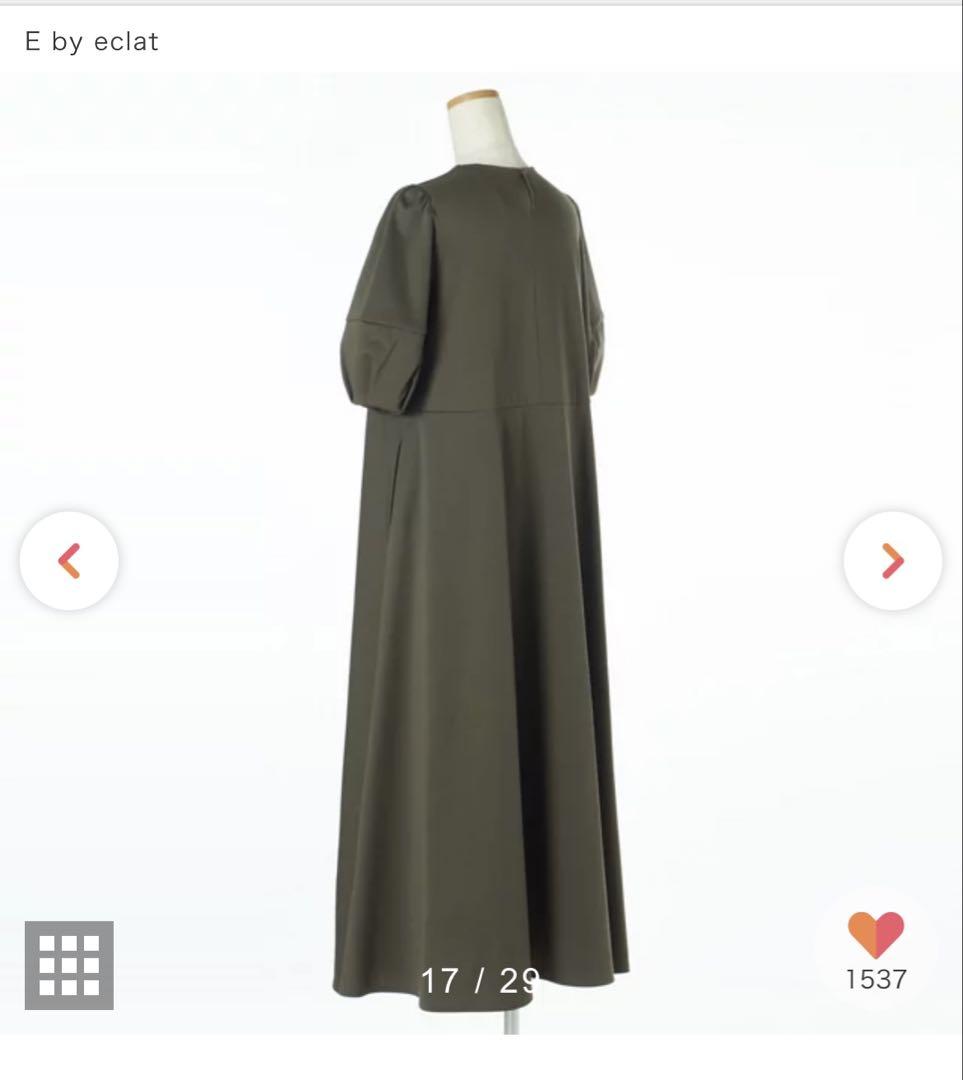The image size is (963, 1080).
Task: Open the image grid view
Action: pyautogui.click(x=69, y=965)
